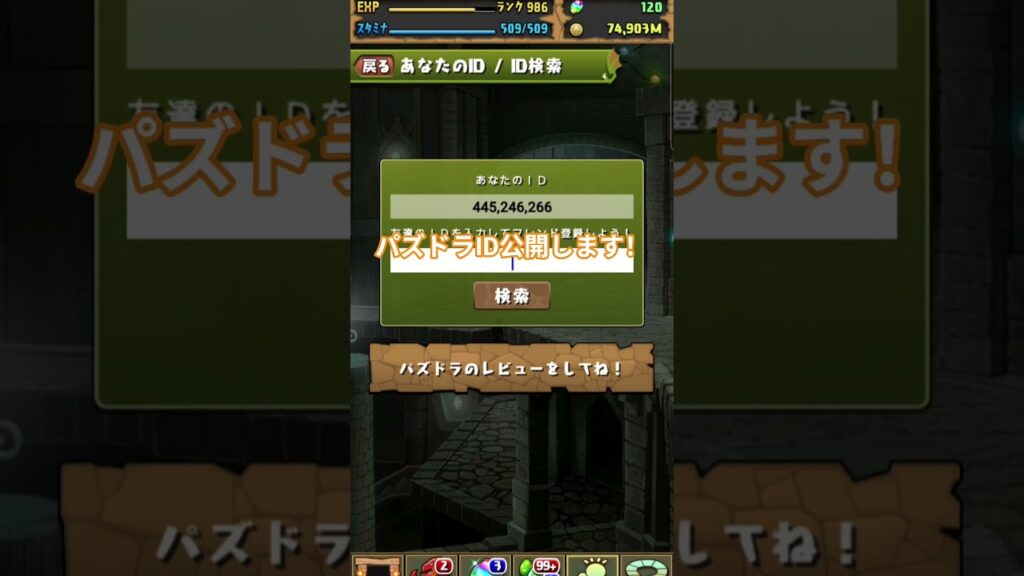Image resolution: width=1024 pixels, height=576 pixels.
Task: Tap the friend ID input field
Action: pos(511,264)
